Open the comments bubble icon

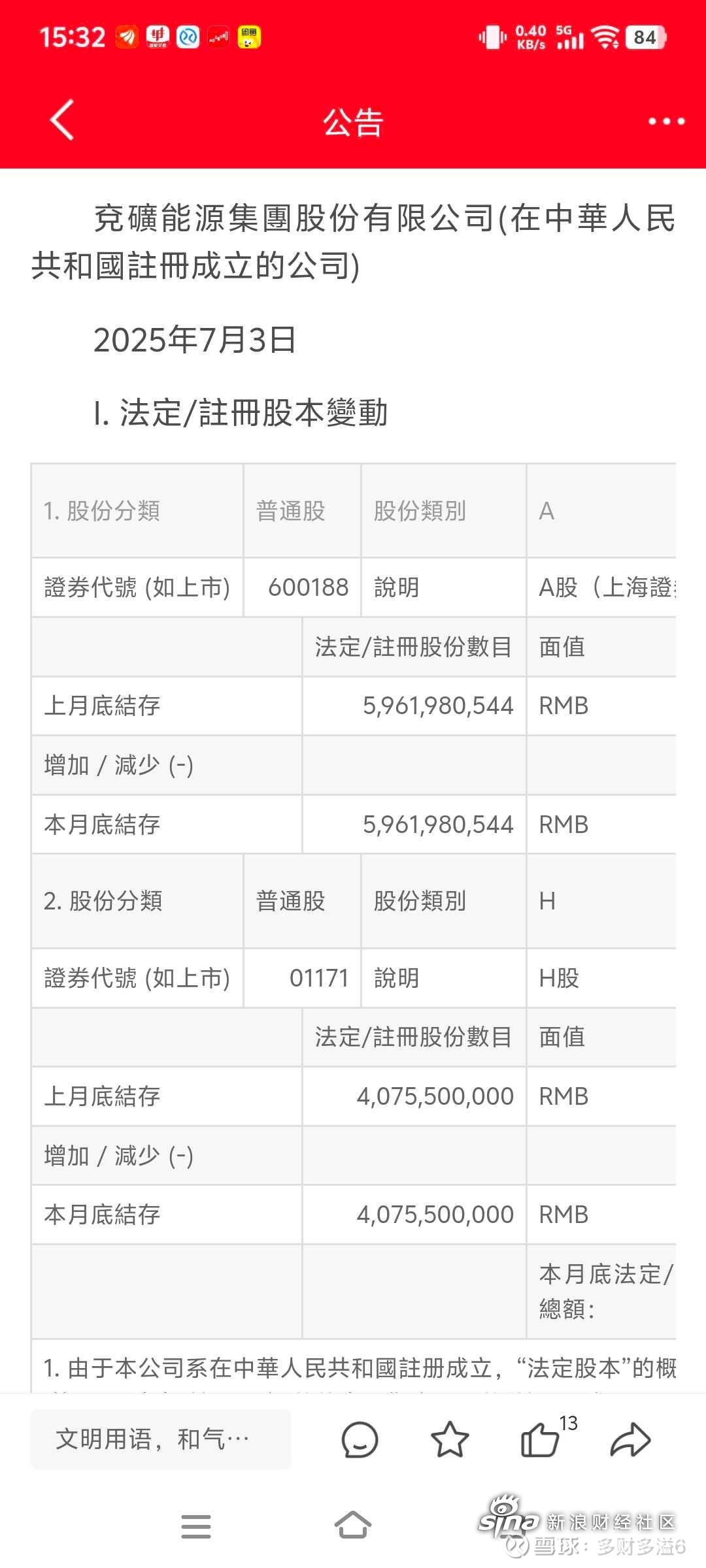[360, 1439]
